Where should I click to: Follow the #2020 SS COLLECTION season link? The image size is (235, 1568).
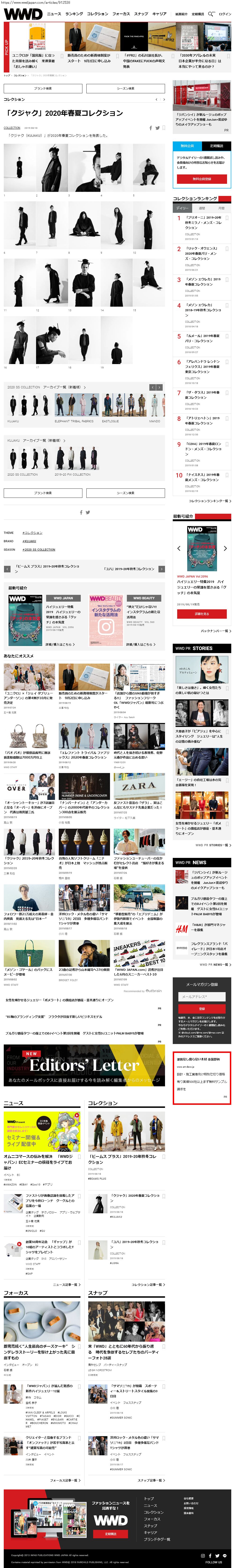(x=39, y=550)
